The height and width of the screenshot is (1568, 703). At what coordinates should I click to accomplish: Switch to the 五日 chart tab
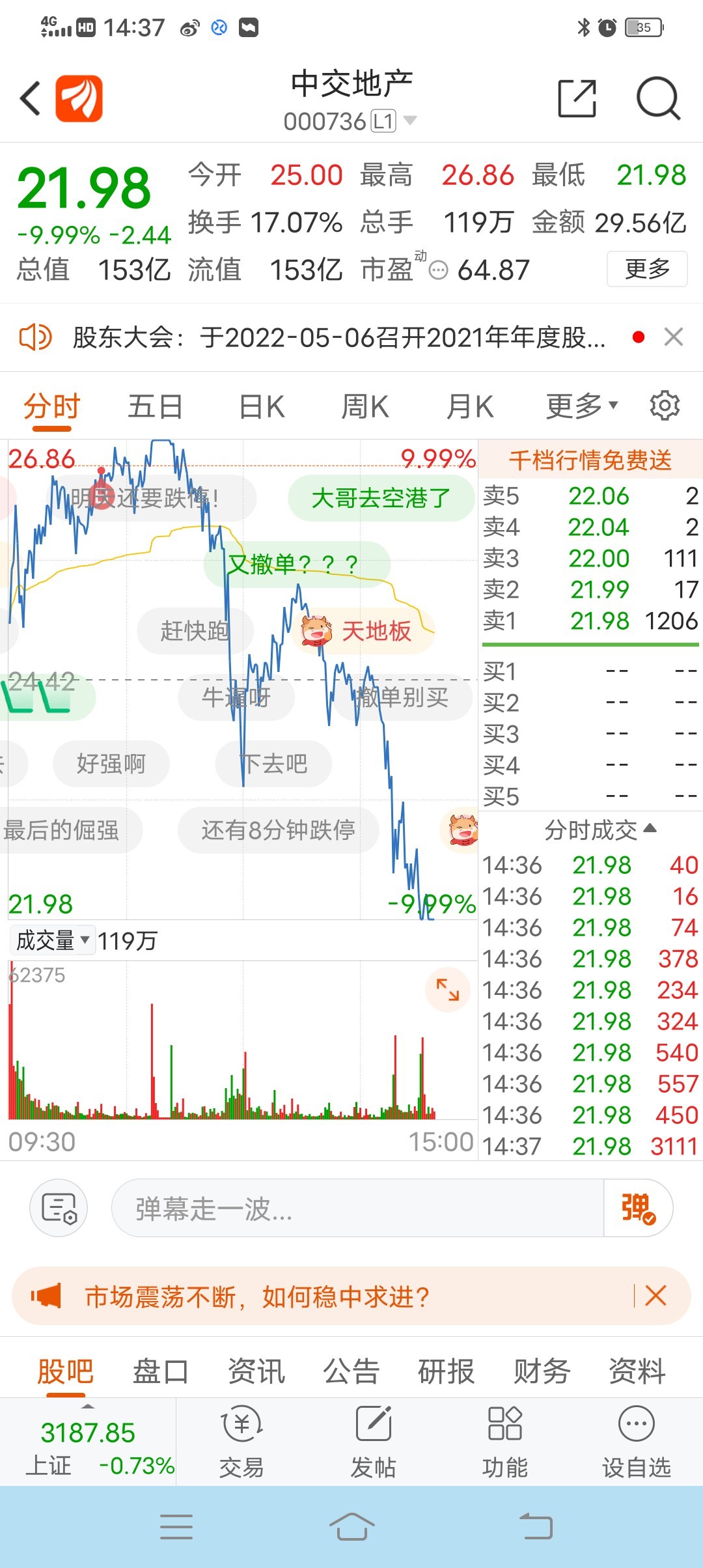155,406
